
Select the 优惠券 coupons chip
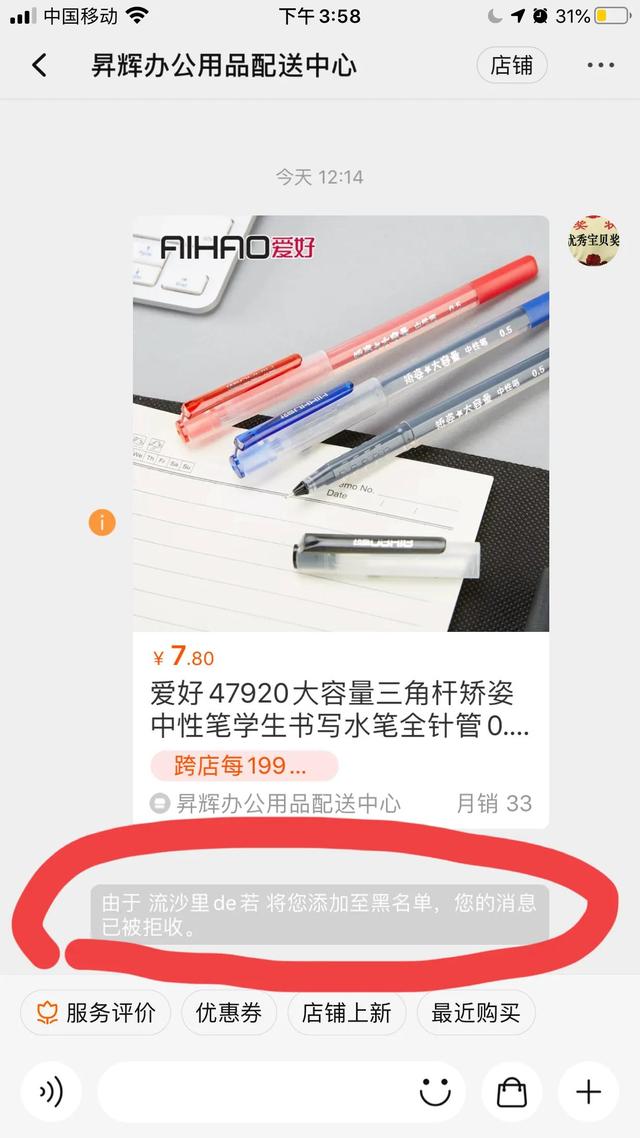(x=229, y=1013)
